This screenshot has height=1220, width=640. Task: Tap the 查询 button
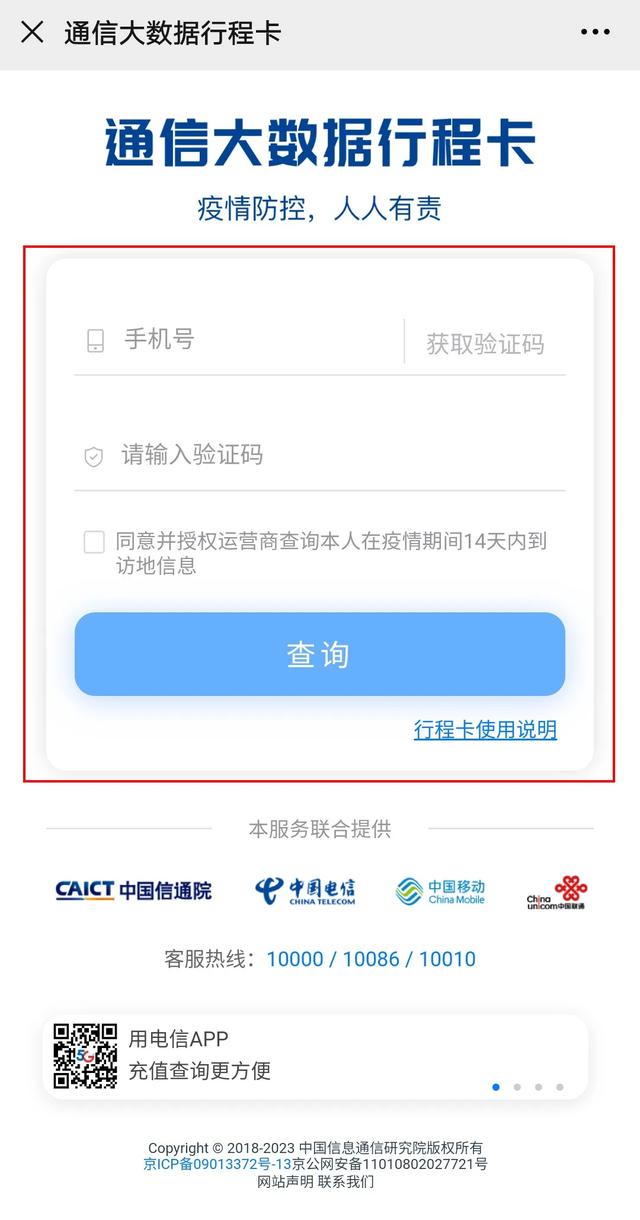(320, 654)
